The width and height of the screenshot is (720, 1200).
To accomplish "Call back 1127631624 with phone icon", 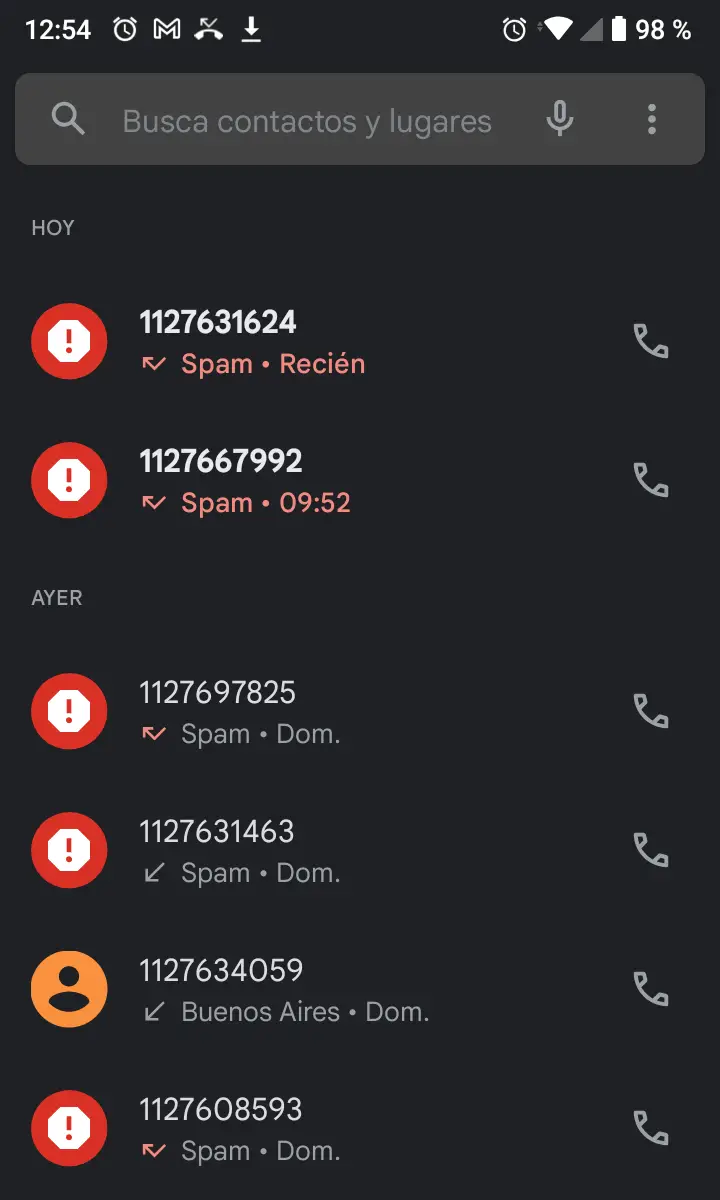I will 652,342.
